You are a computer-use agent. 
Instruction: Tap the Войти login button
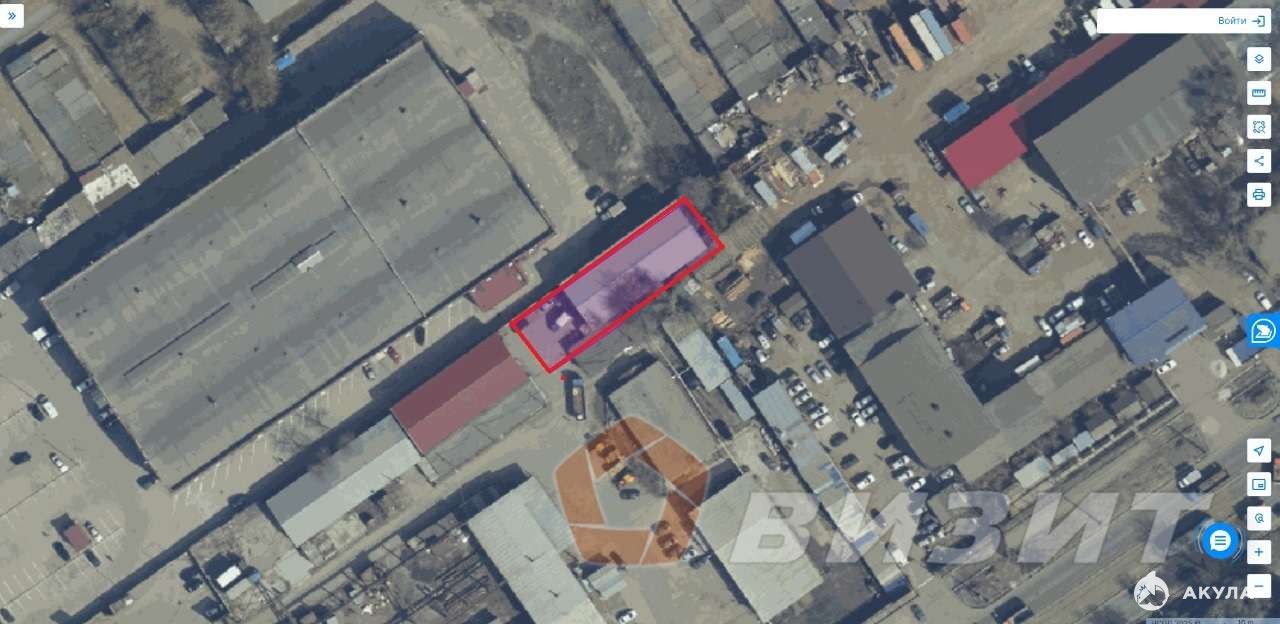1241,21
